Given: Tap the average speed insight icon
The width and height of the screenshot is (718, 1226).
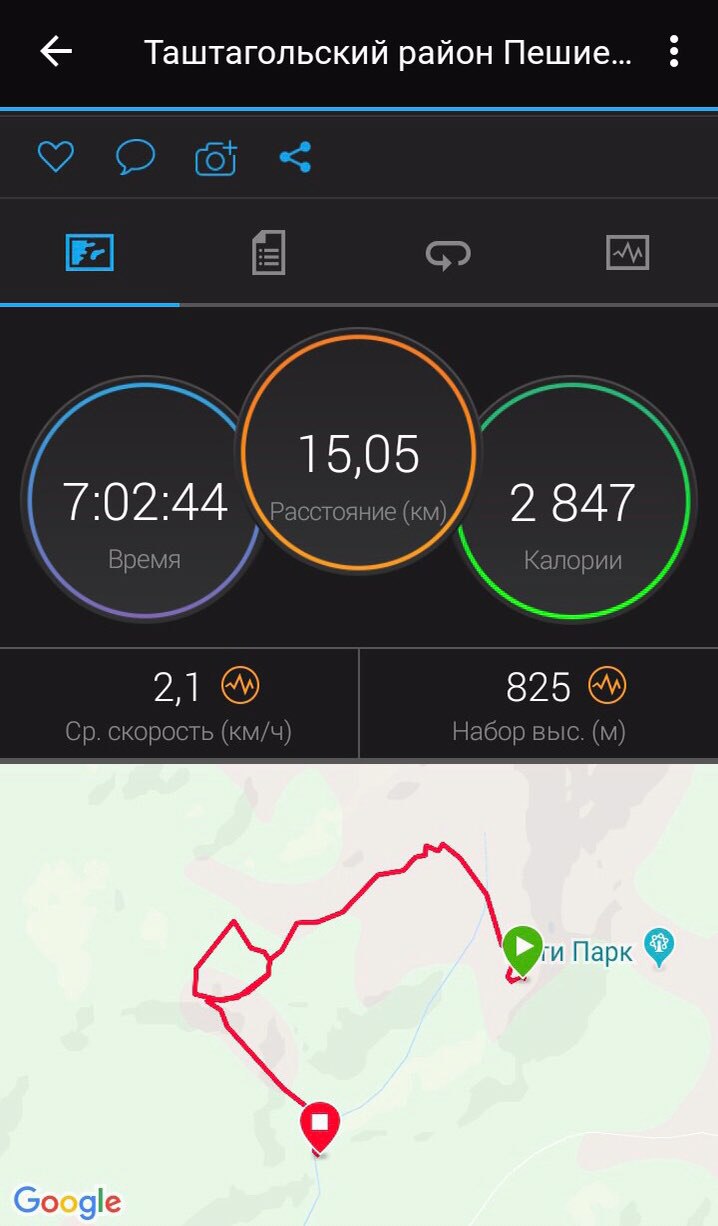Looking at the screenshot, I should point(240,687).
